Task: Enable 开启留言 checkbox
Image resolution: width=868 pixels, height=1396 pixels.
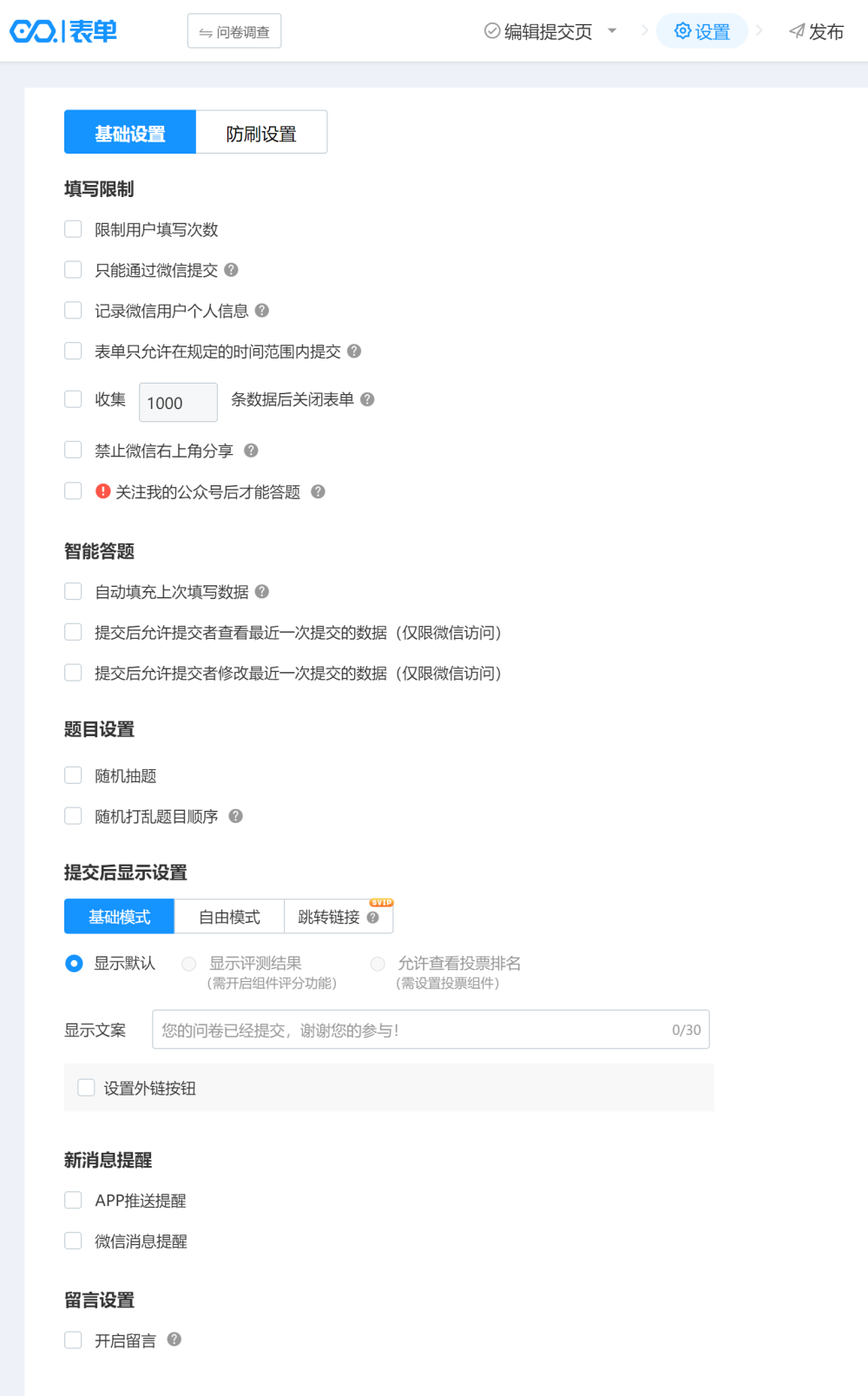Action: click(74, 1340)
